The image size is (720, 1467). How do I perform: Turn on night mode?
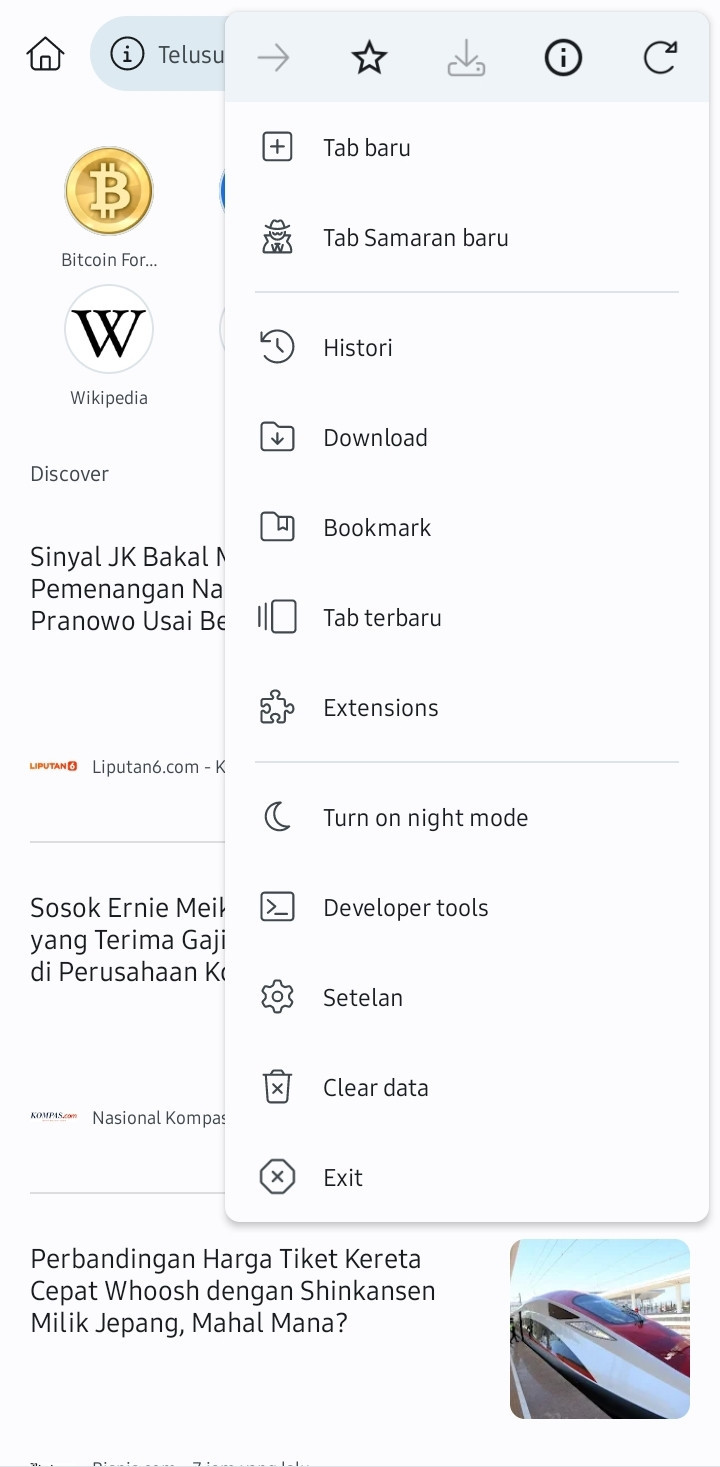coord(467,817)
